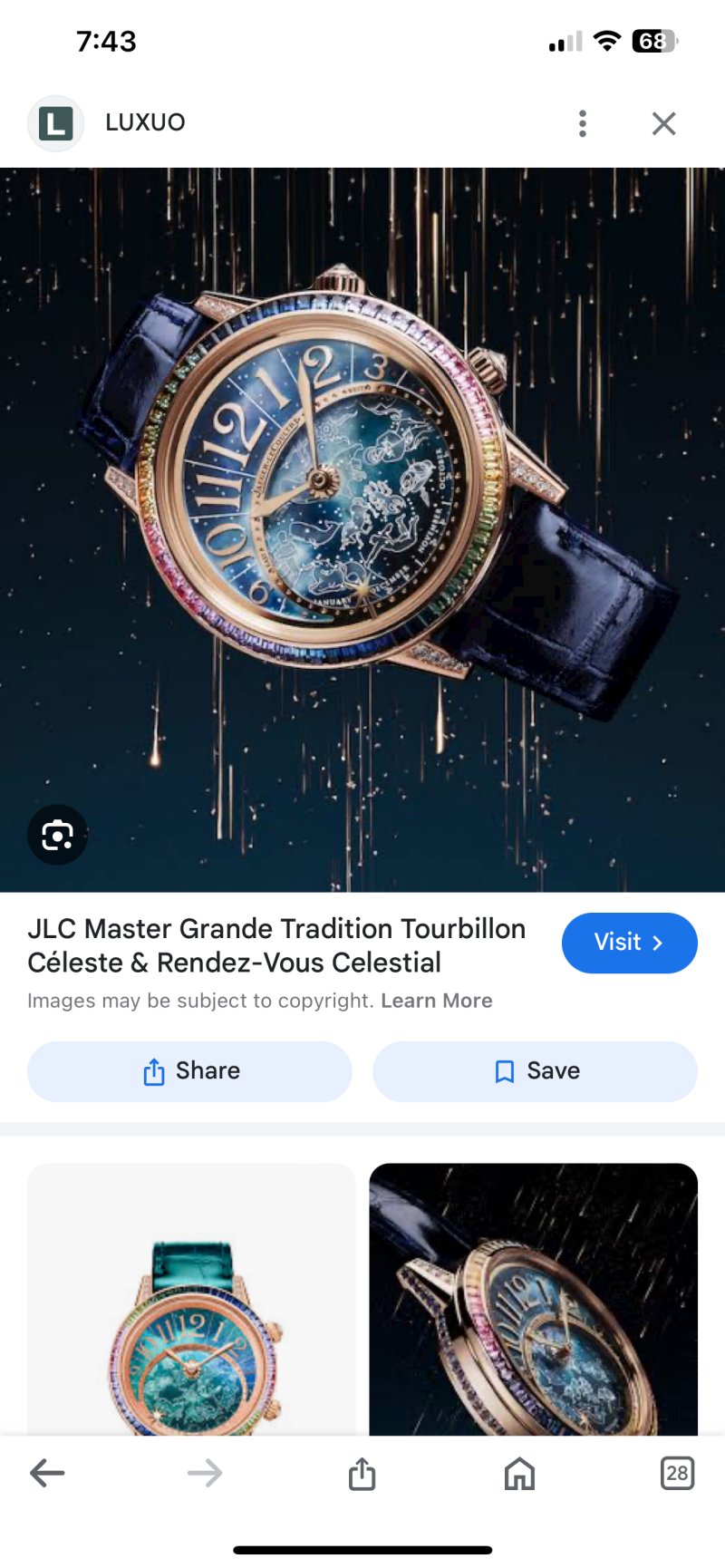Open the Learn More copyright link
The height and width of the screenshot is (1568, 725).
[x=437, y=1001]
